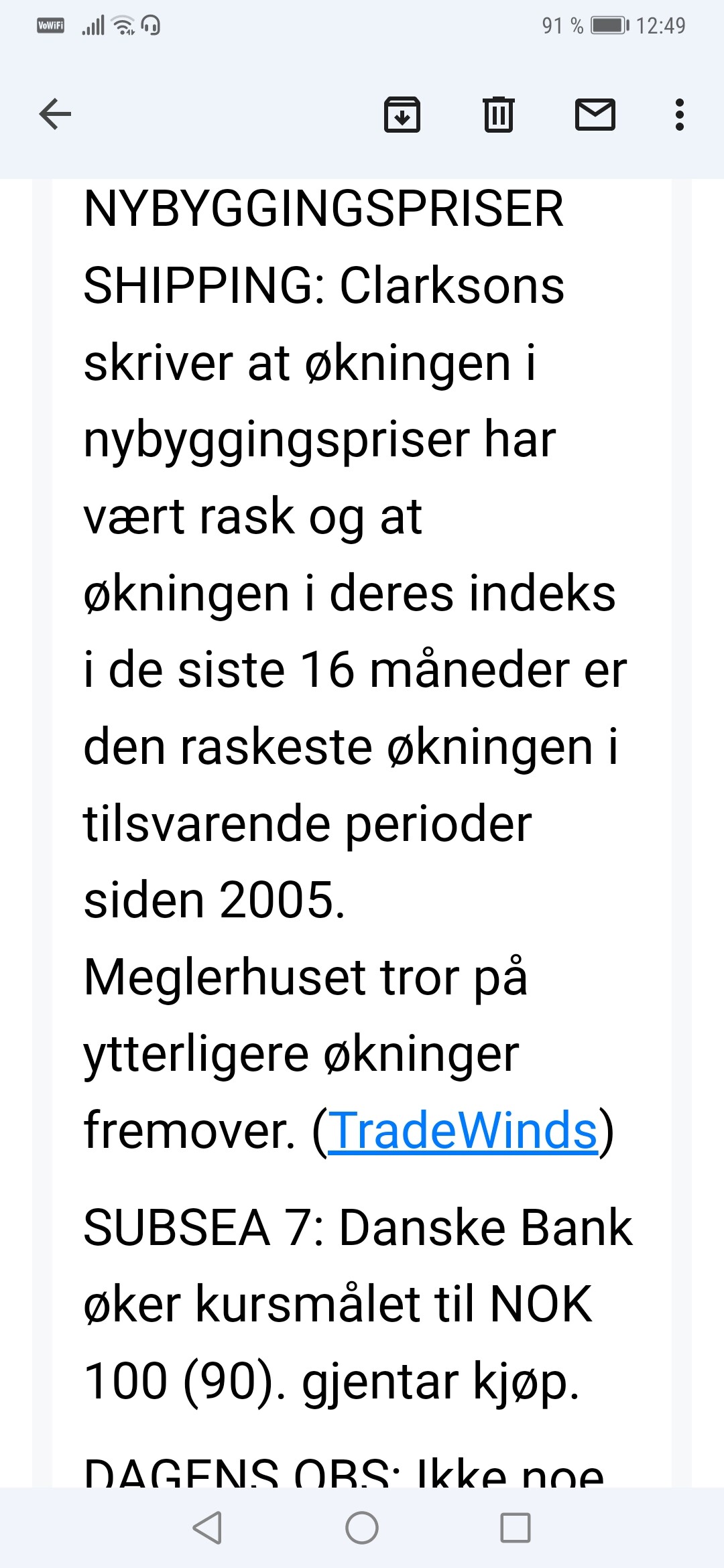
Task: Delete this email
Action: pyautogui.click(x=498, y=114)
